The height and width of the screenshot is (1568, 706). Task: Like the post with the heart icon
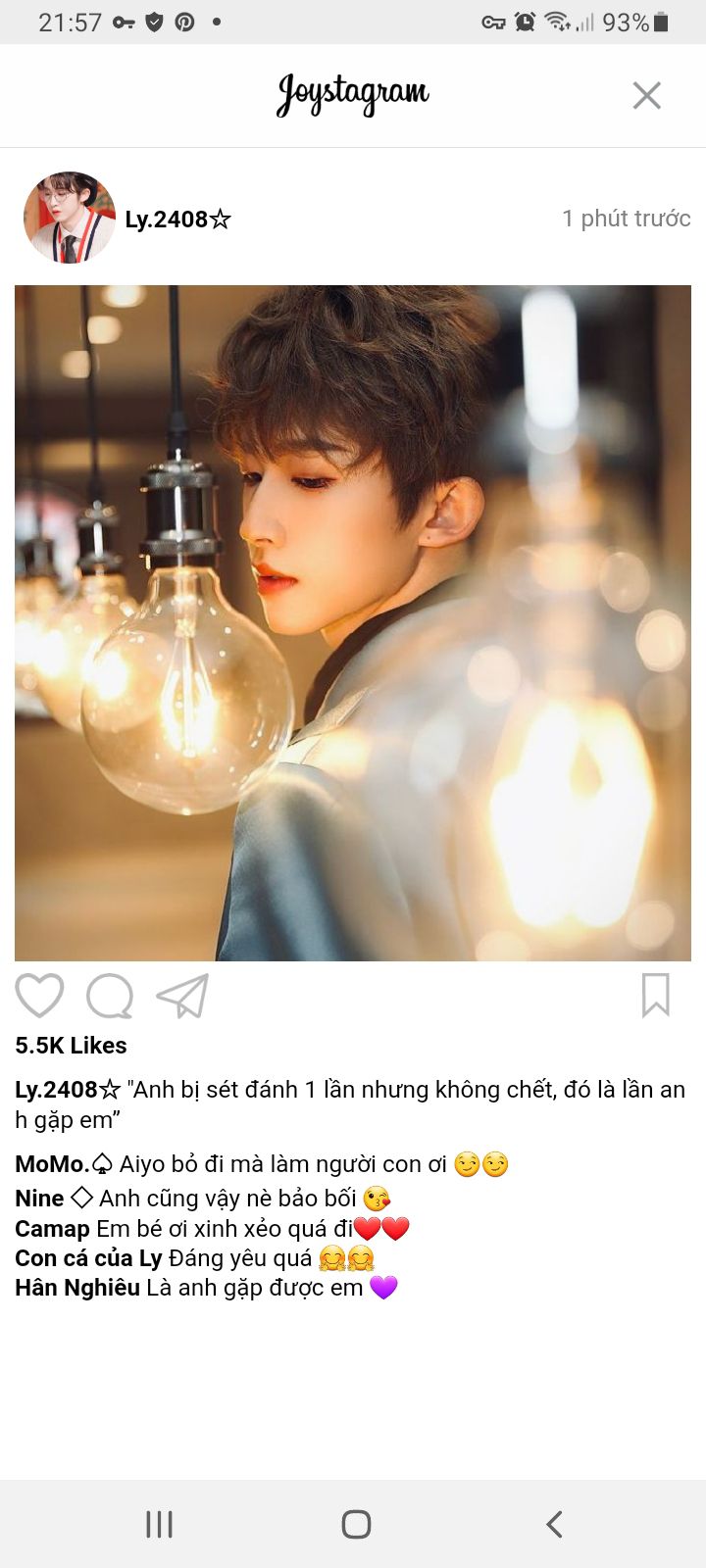pos(39,996)
